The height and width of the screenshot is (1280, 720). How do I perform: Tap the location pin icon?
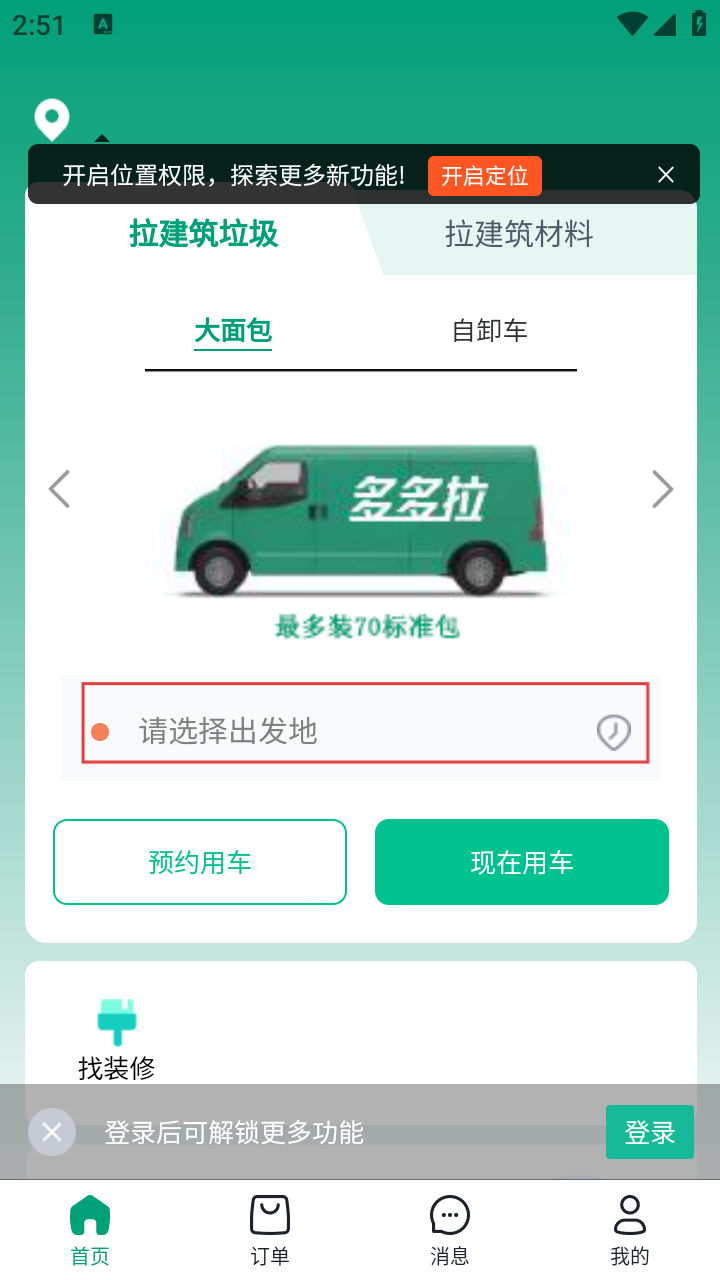[x=52, y=120]
